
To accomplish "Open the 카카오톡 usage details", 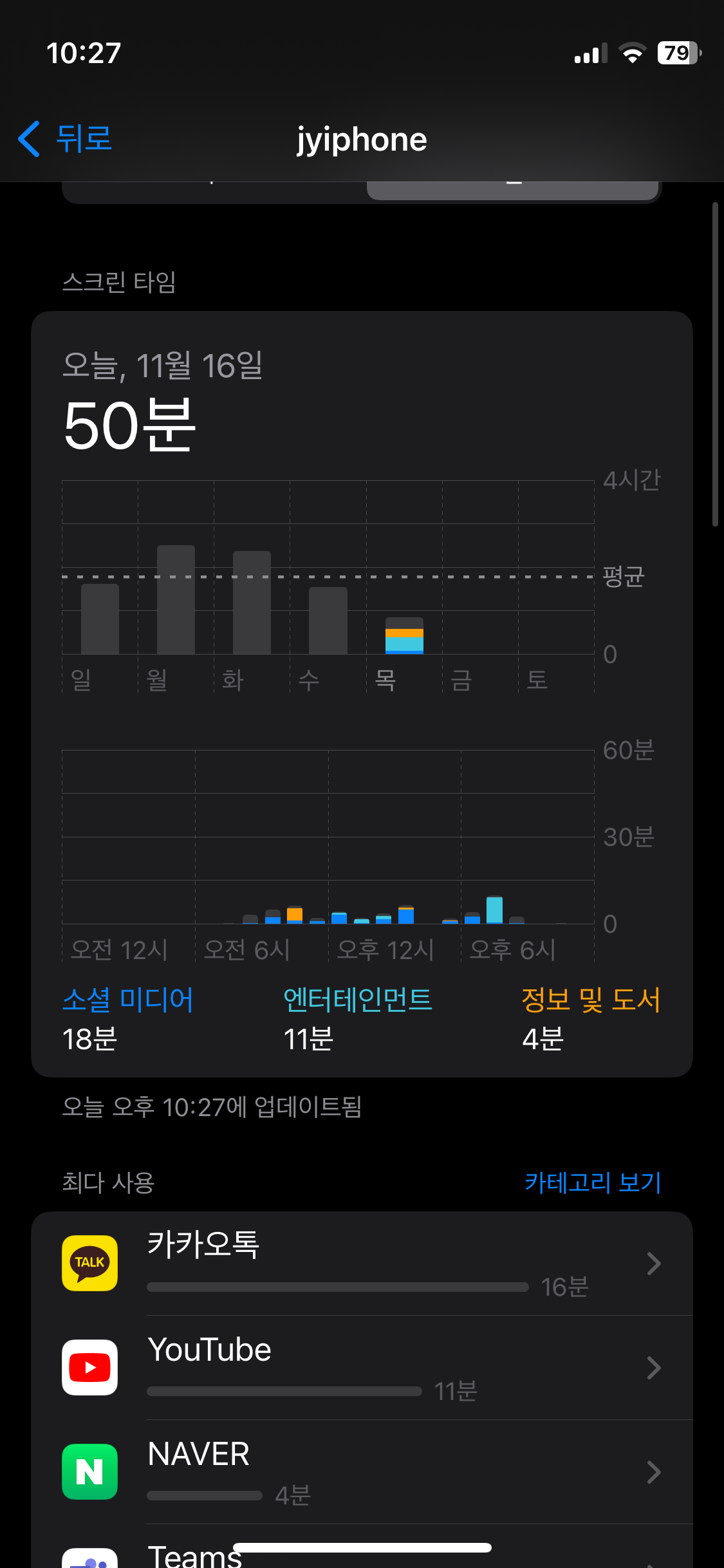I will pyautogui.click(x=362, y=1263).
